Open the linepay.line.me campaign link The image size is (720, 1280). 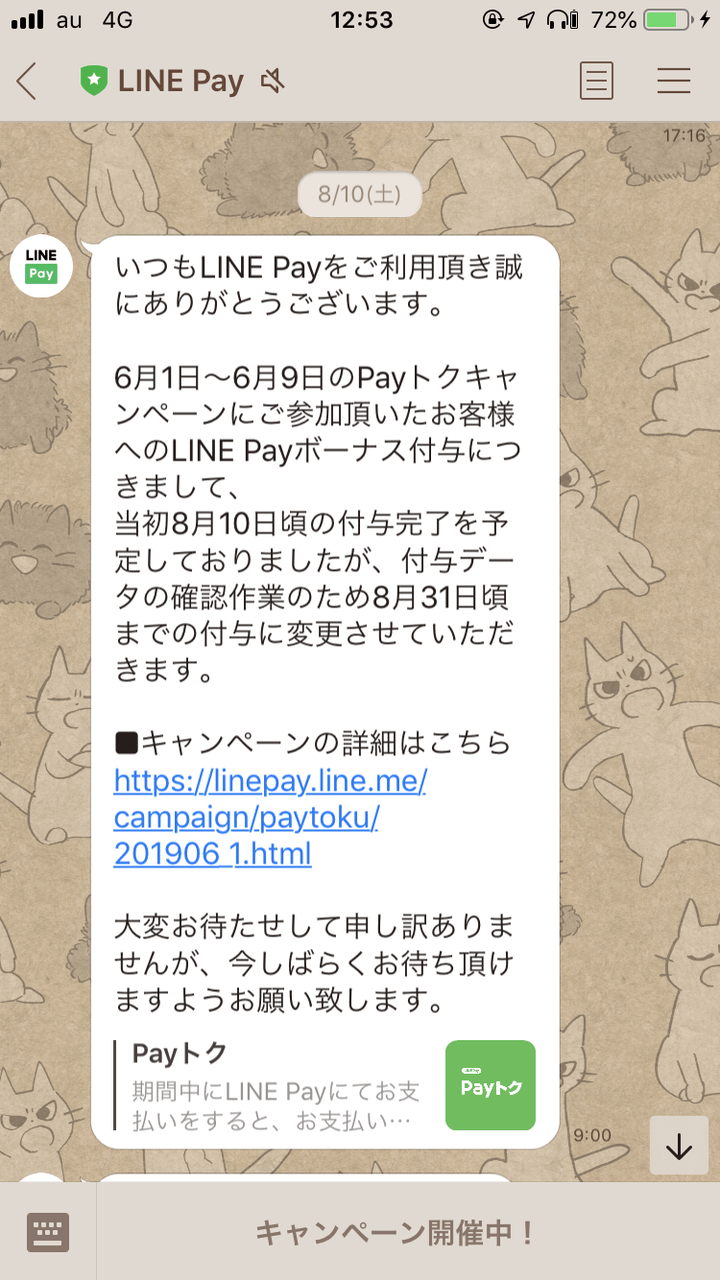[272, 818]
